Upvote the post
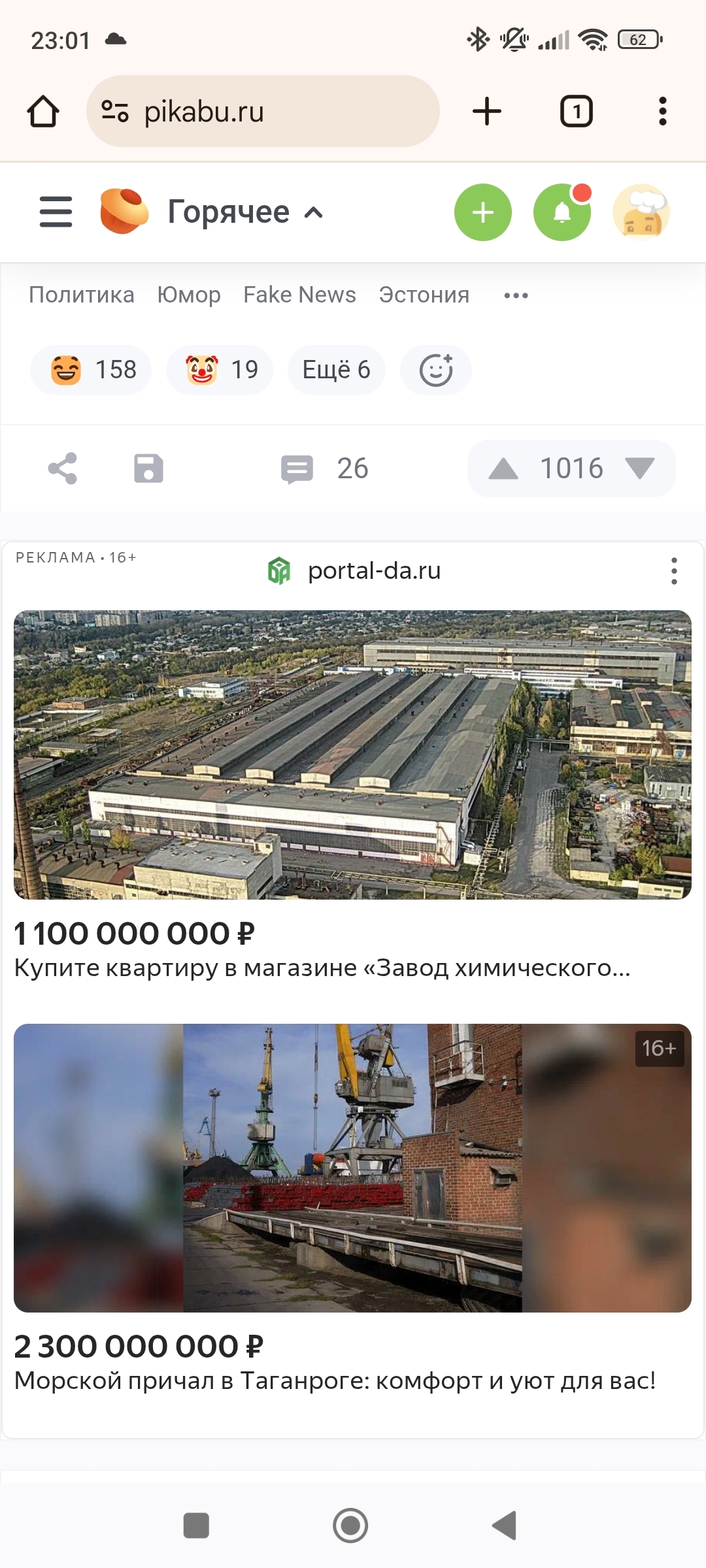This screenshot has width=706, height=1568. (503, 468)
